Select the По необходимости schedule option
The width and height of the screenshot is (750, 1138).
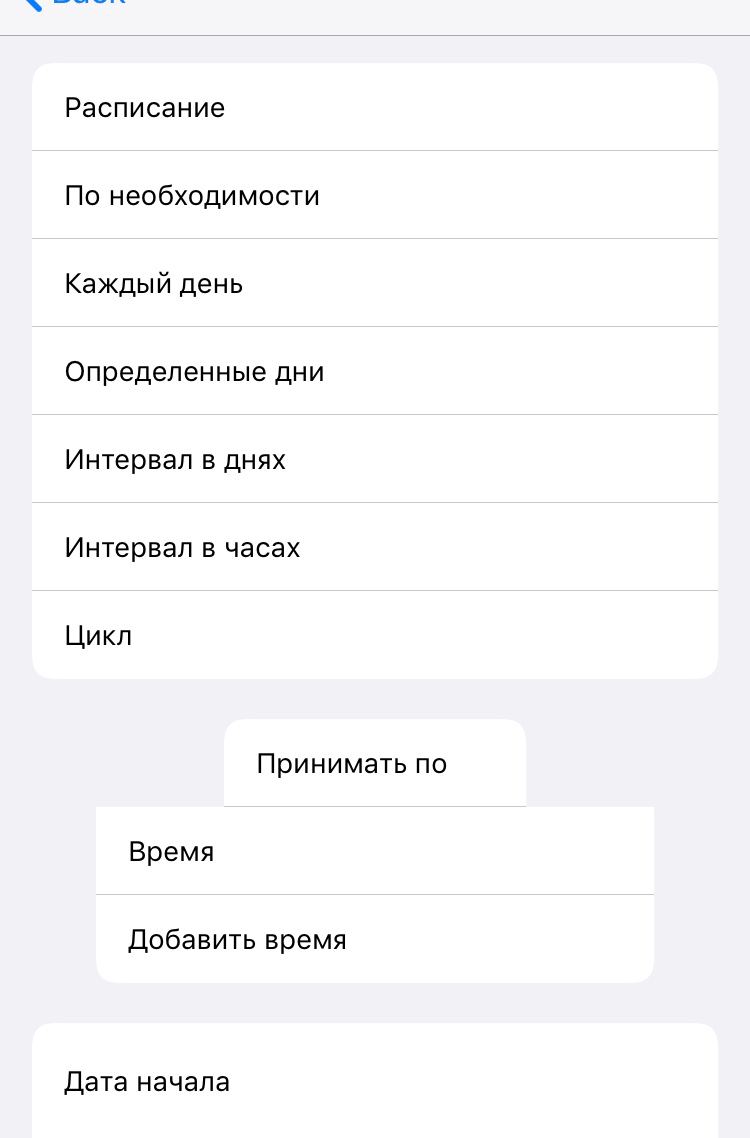pos(374,195)
